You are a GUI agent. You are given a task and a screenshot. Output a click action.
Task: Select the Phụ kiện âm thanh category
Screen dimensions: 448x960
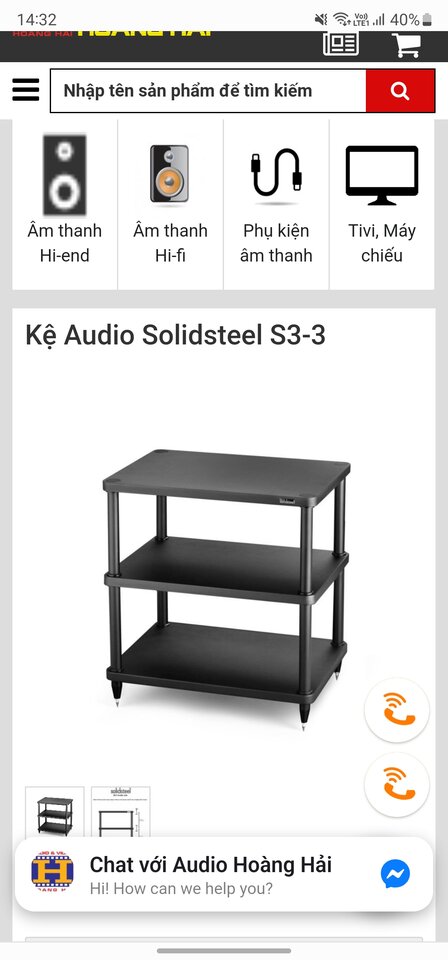coord(276,204)
